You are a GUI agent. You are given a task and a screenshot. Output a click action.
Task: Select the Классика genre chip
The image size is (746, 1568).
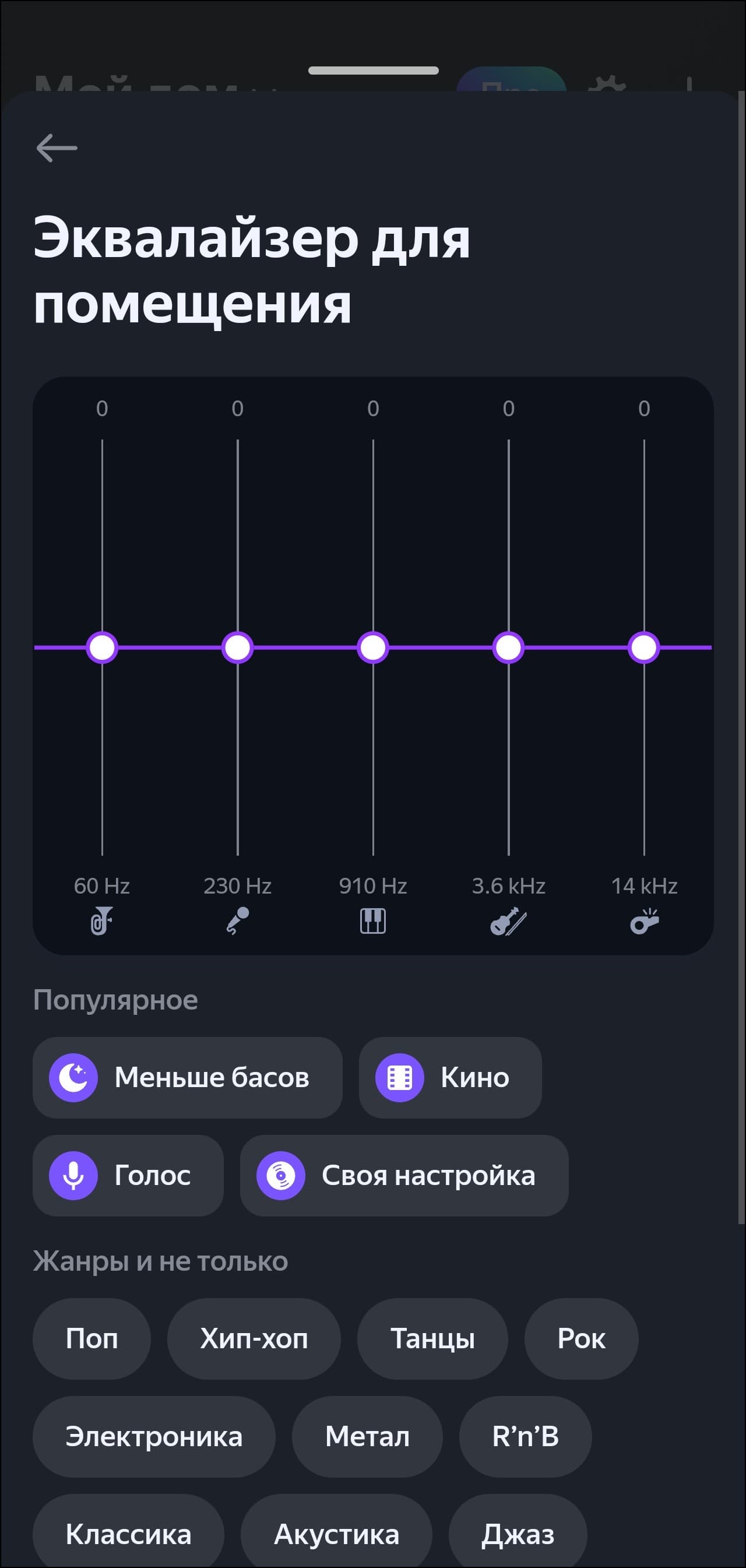click(x=128, y=1534)
